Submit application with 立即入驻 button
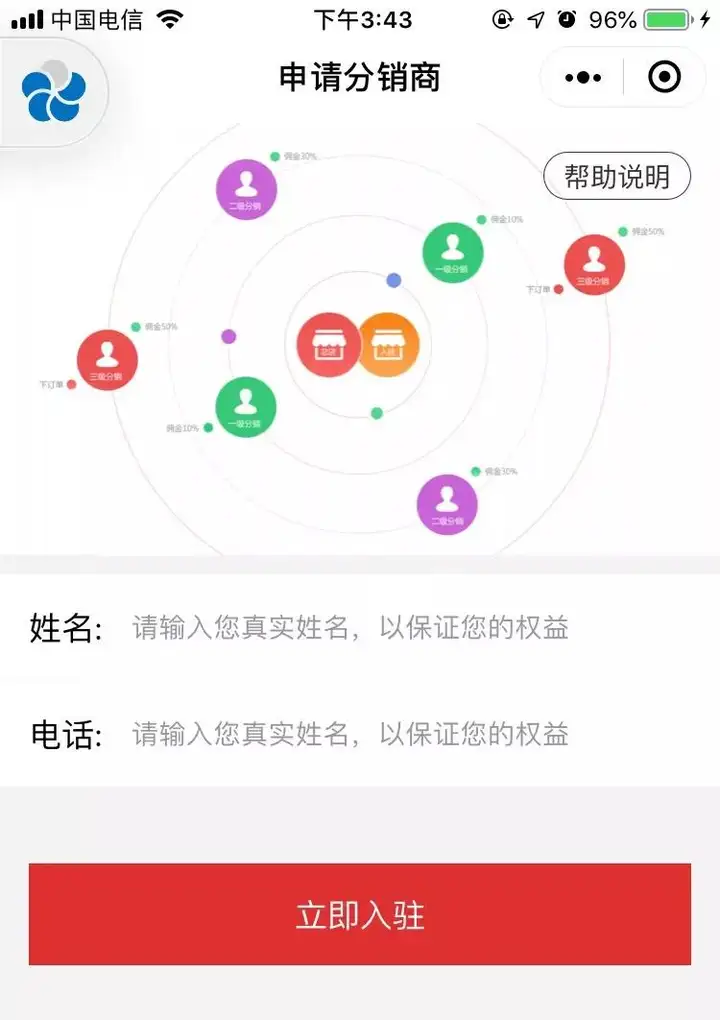 click(360, 914)
